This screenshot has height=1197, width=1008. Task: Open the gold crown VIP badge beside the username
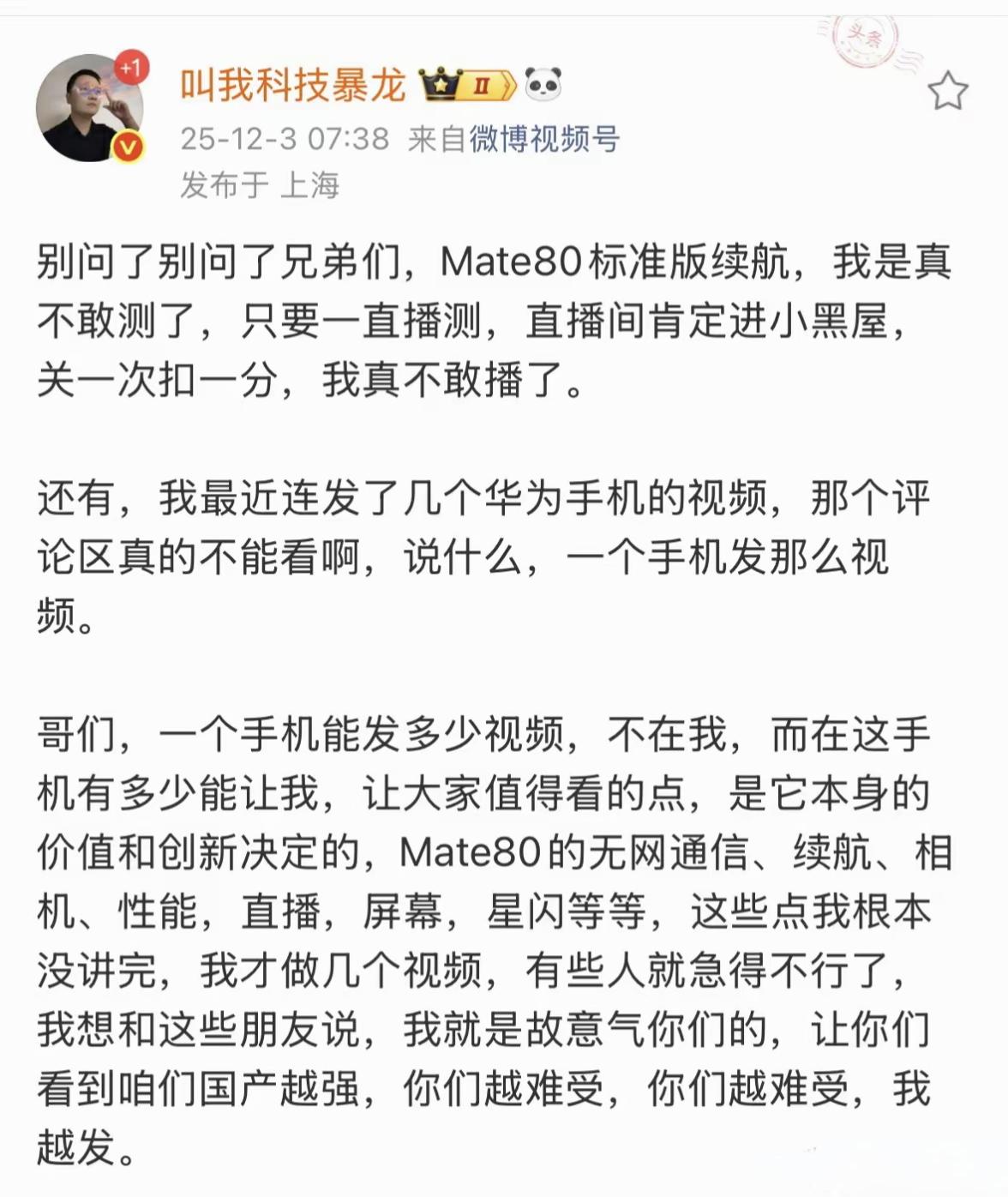[x=439, y=82]
